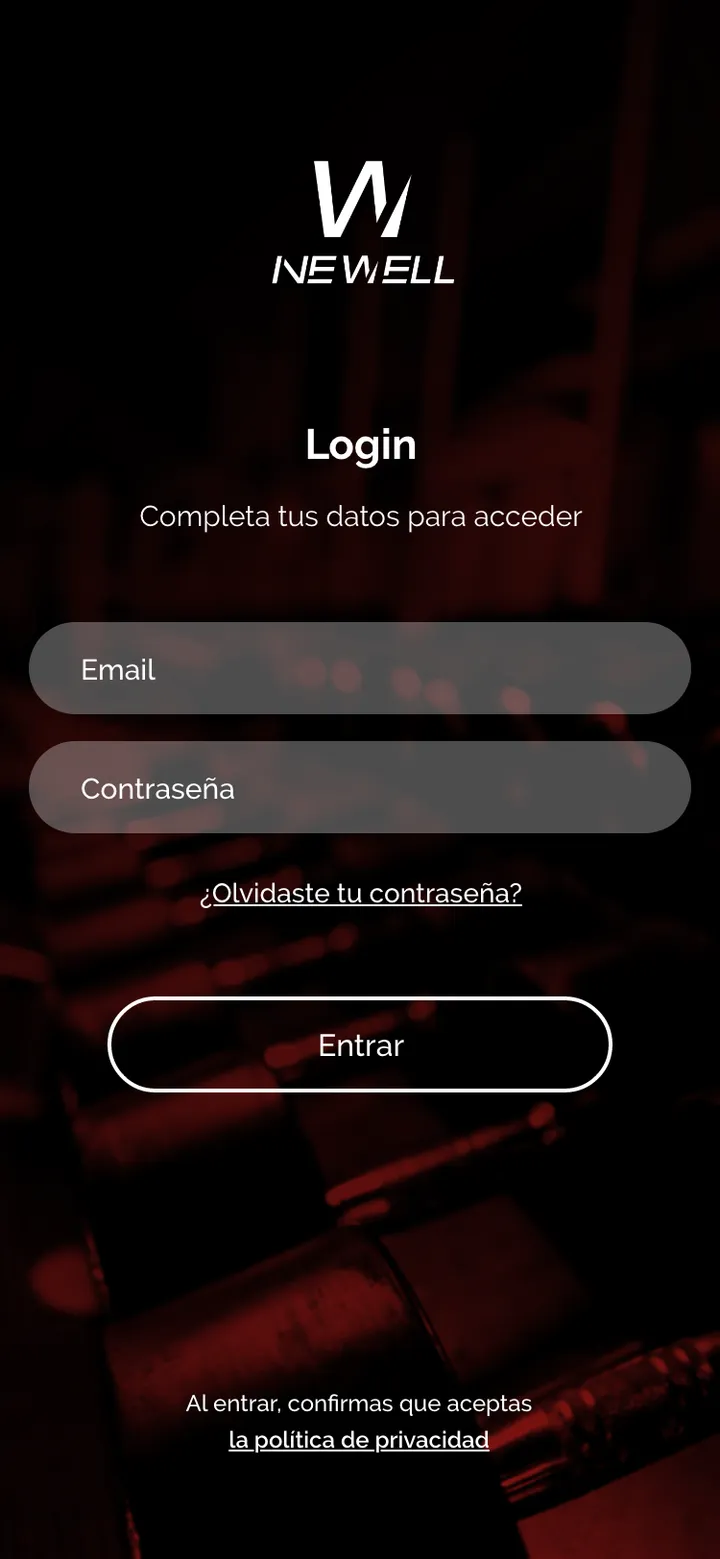Select the Contraseña password field
Viewport: 720px width, 1559px height.
[x=360, y=787]
